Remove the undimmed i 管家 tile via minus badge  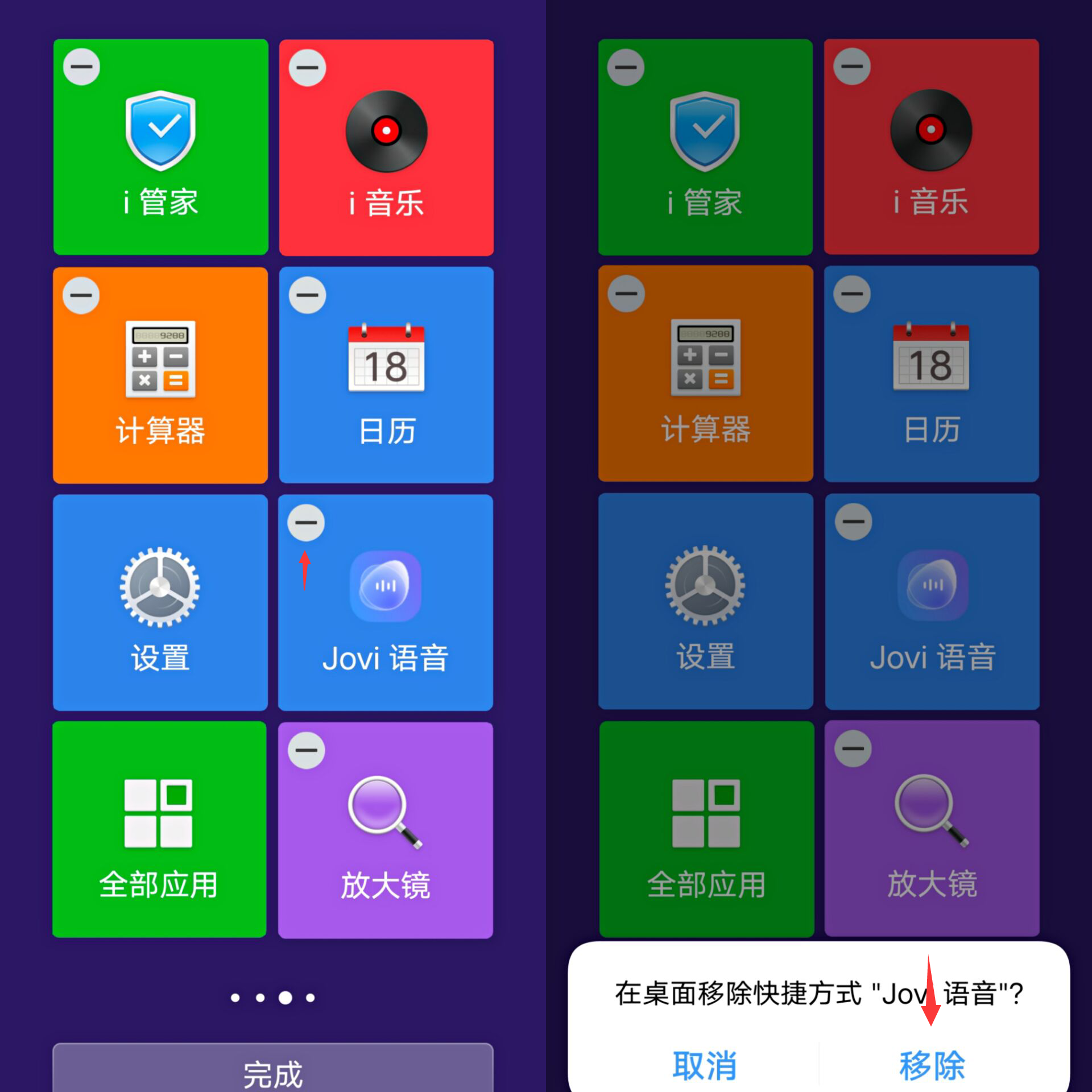click(81, 67)
